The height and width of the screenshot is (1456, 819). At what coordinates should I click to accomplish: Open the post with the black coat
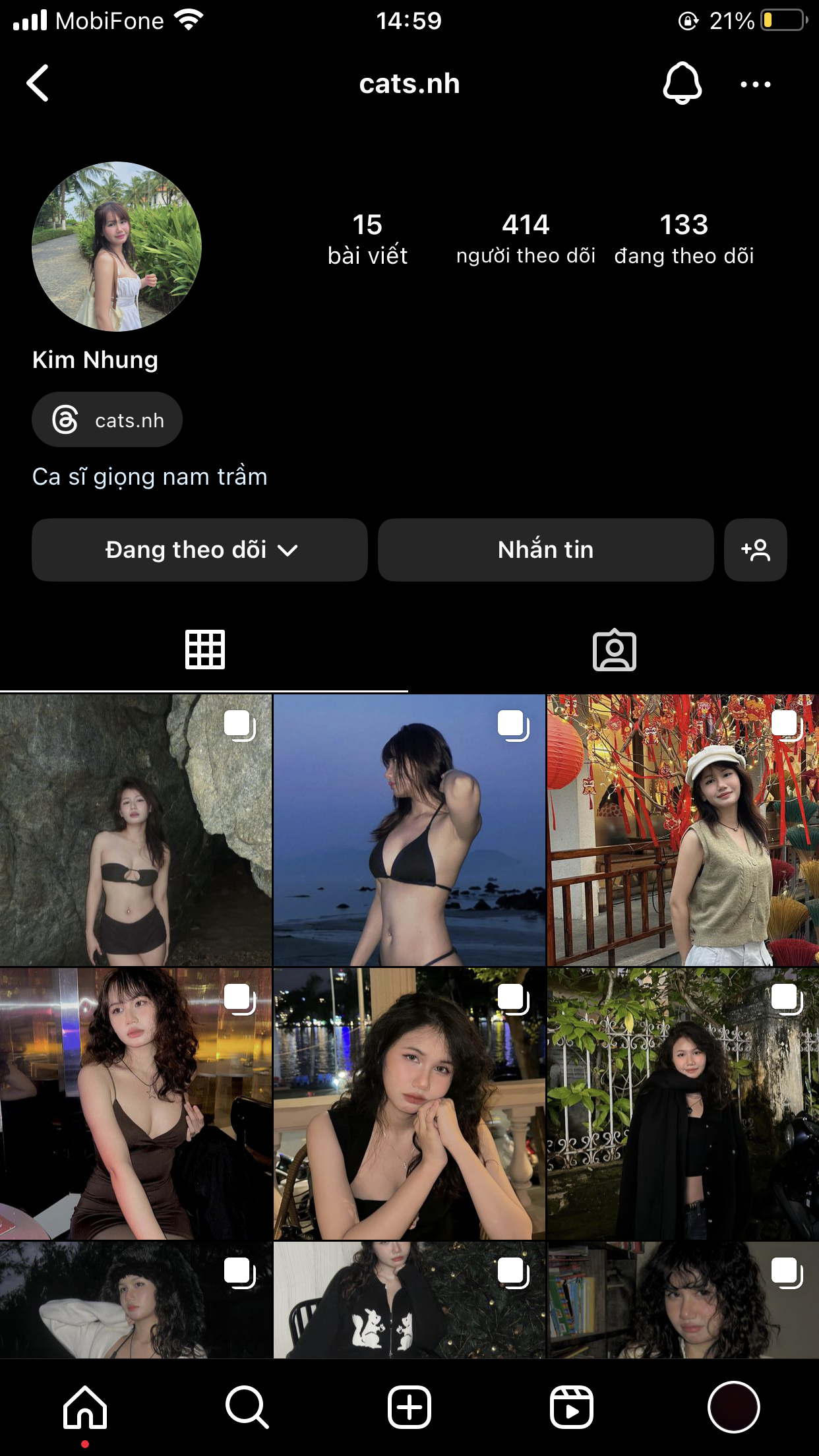[682, 1104]
